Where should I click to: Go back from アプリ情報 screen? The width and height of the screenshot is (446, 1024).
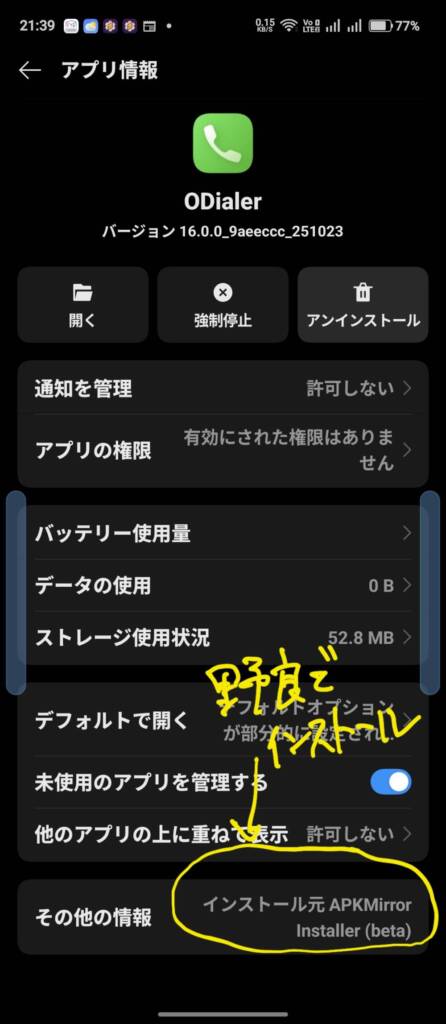click(30, 71)
